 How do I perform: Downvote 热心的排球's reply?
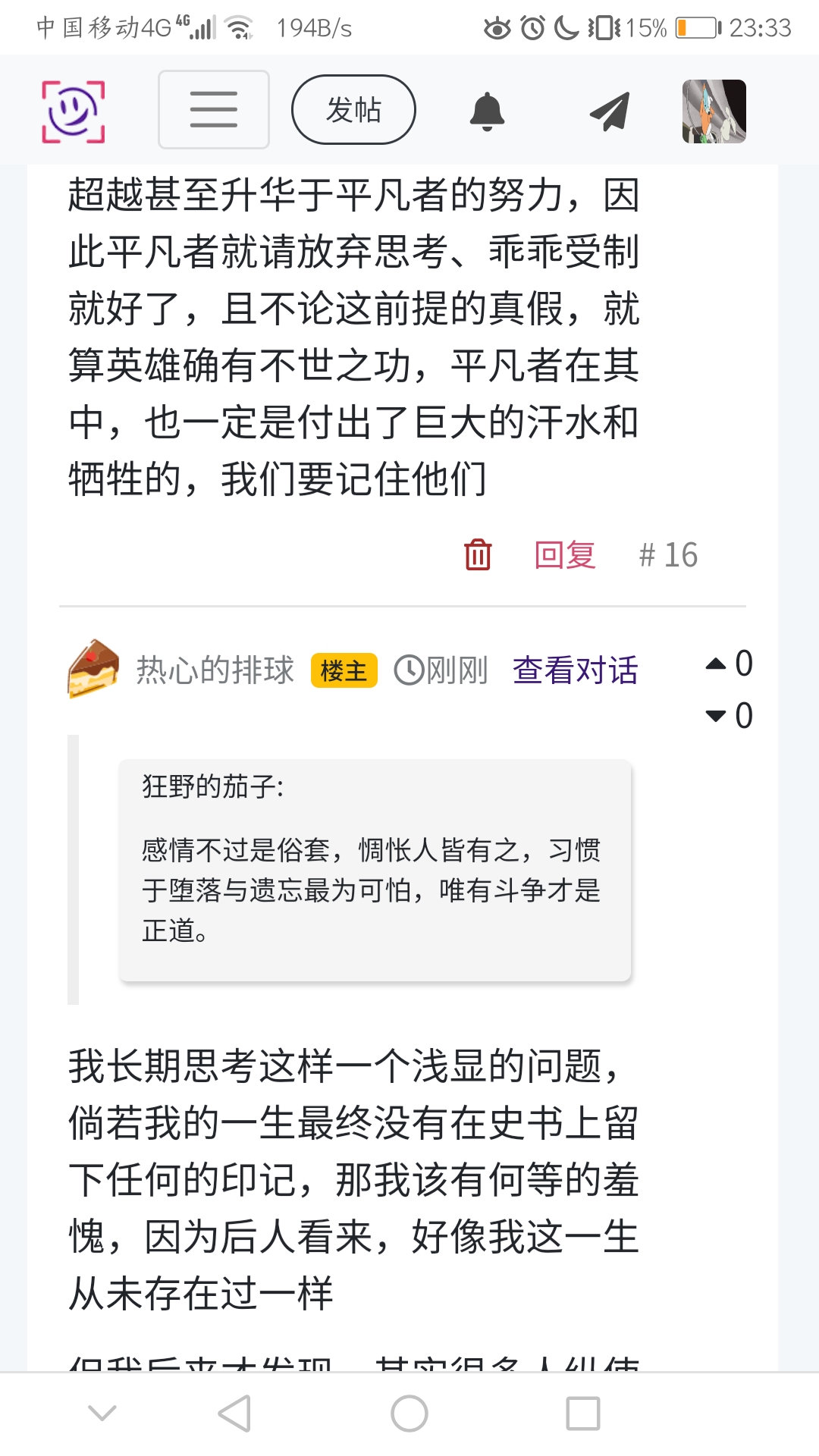point(716,715)
